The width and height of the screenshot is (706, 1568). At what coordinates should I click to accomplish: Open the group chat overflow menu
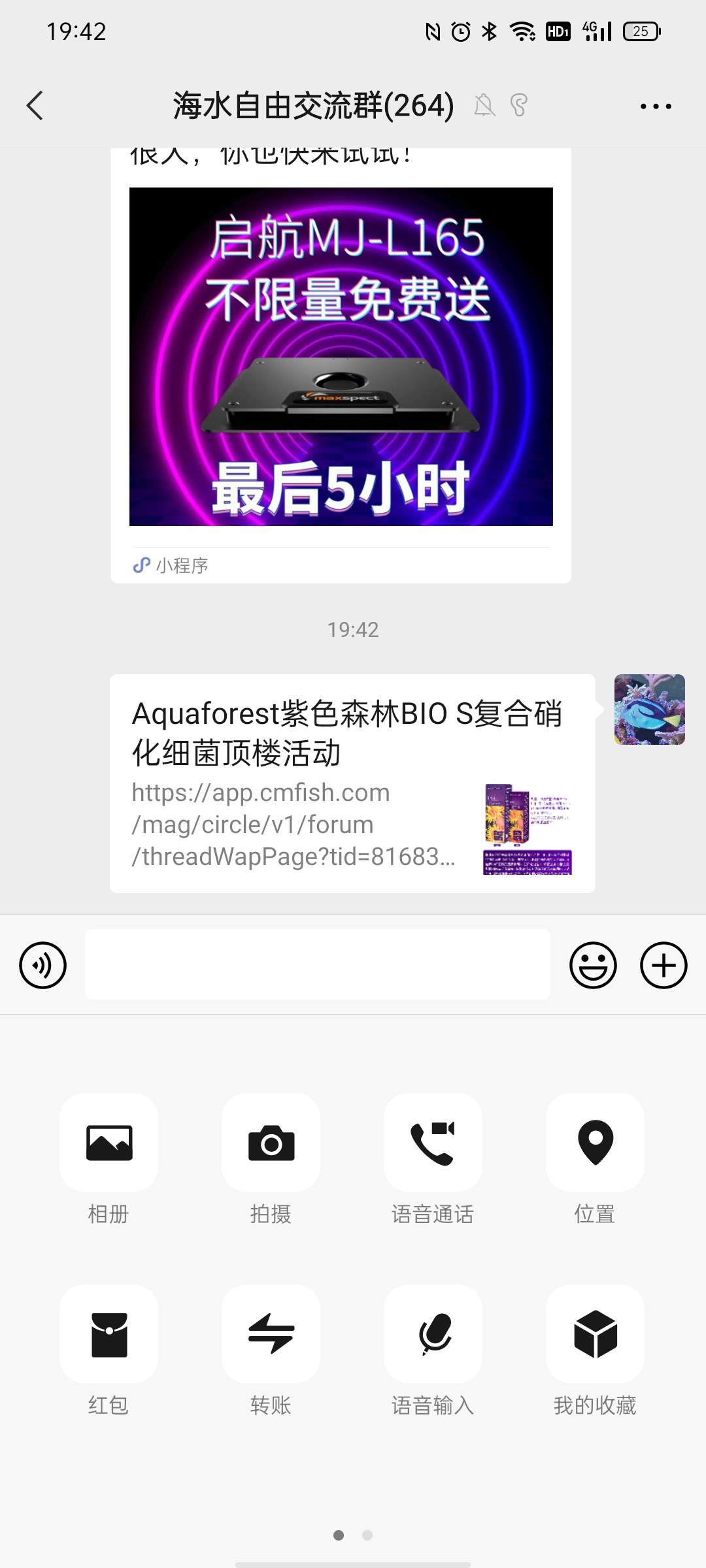pyautogui.click(x=655, y=106)
